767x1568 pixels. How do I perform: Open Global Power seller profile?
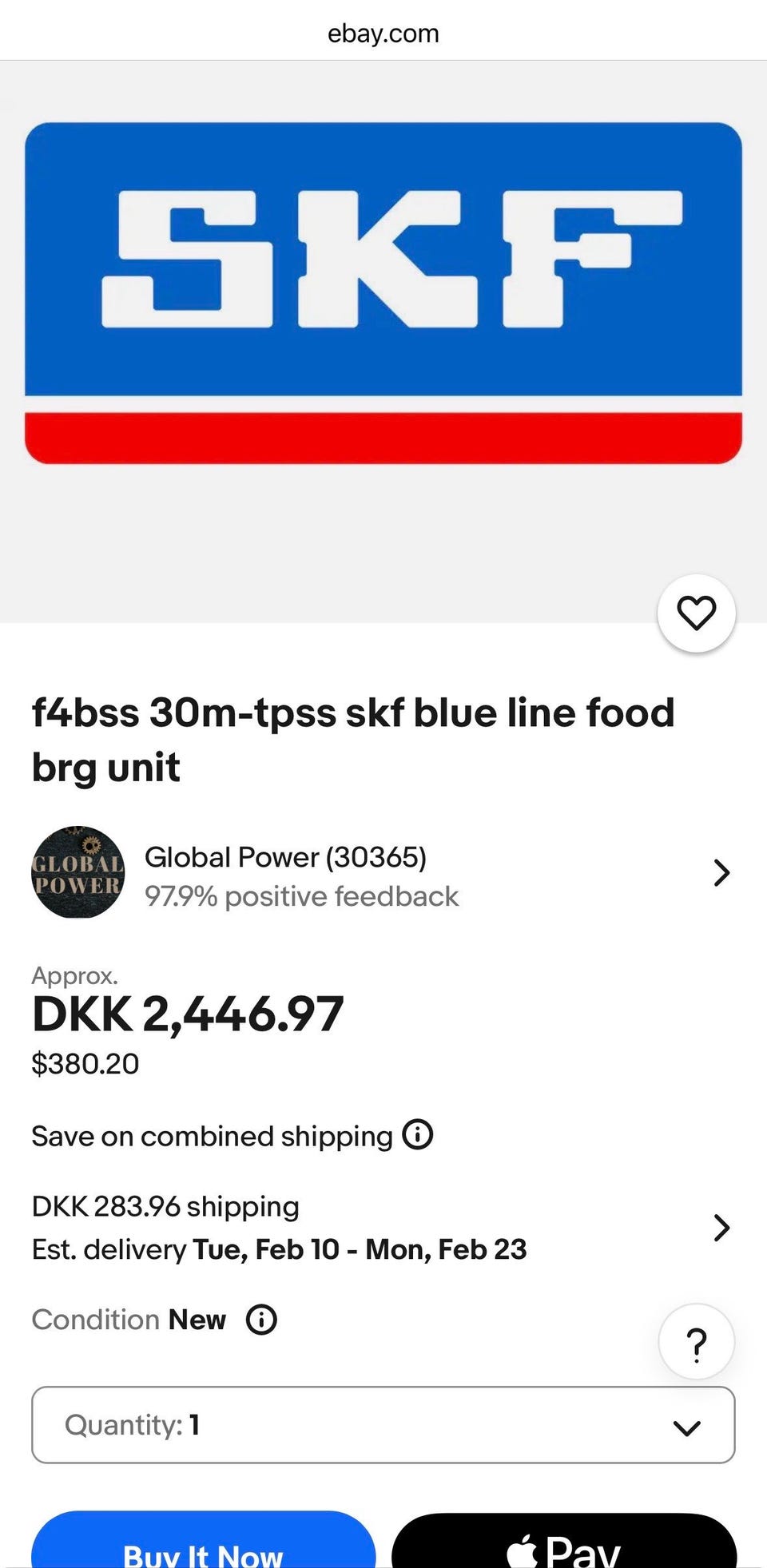[382, 873]
